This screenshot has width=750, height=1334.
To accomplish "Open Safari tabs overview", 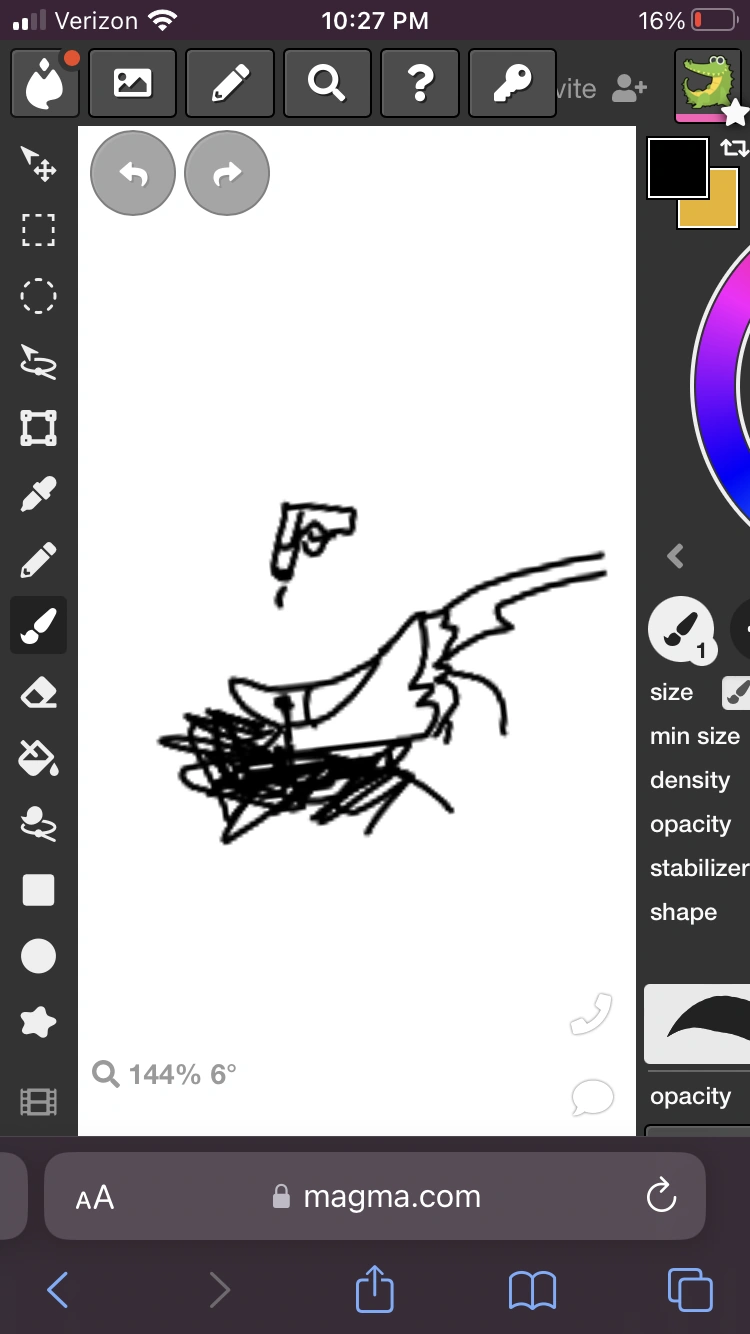I will click(690, 1289).
